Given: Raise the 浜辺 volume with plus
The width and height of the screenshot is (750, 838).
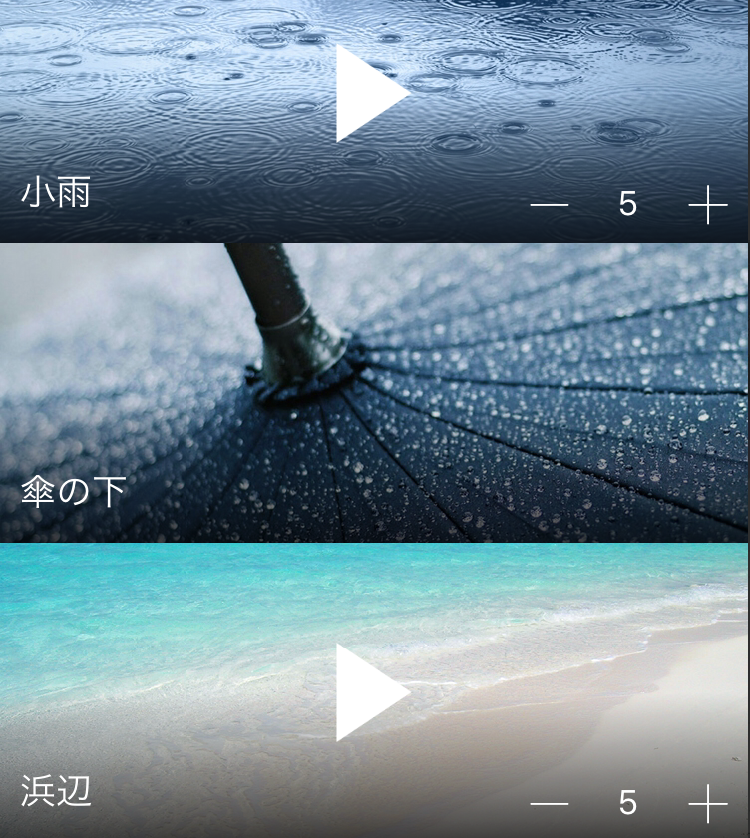Looking at the screenshot, I should pos(708,803).
